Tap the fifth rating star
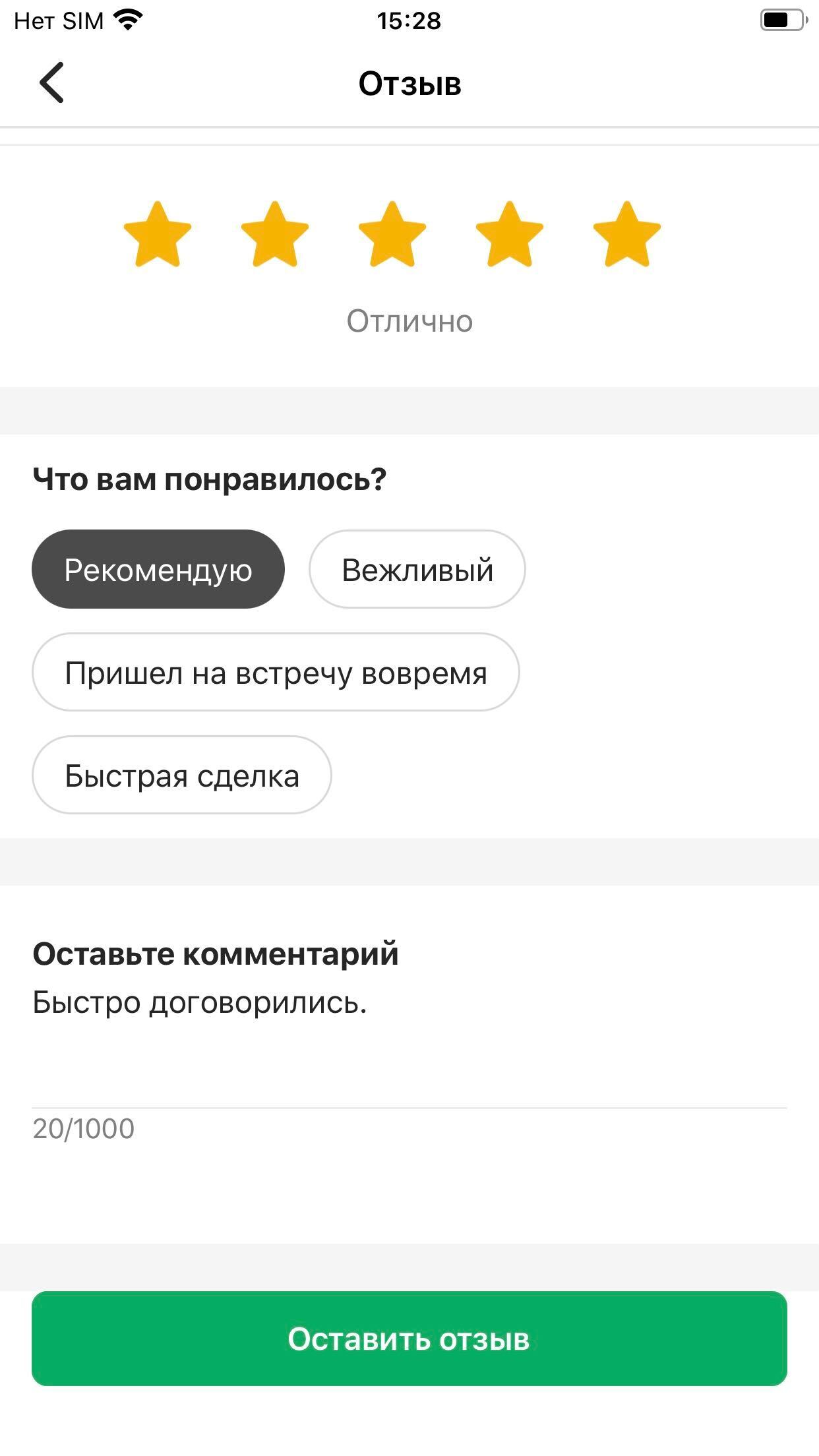The image size is (819, 1456). coord(627,235)
